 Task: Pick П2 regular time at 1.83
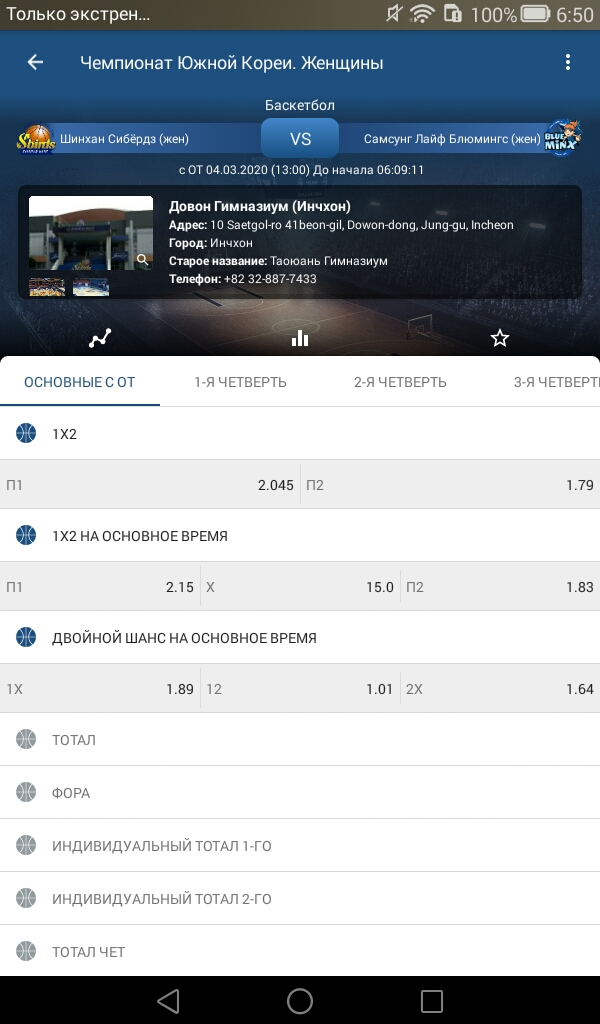500,586
